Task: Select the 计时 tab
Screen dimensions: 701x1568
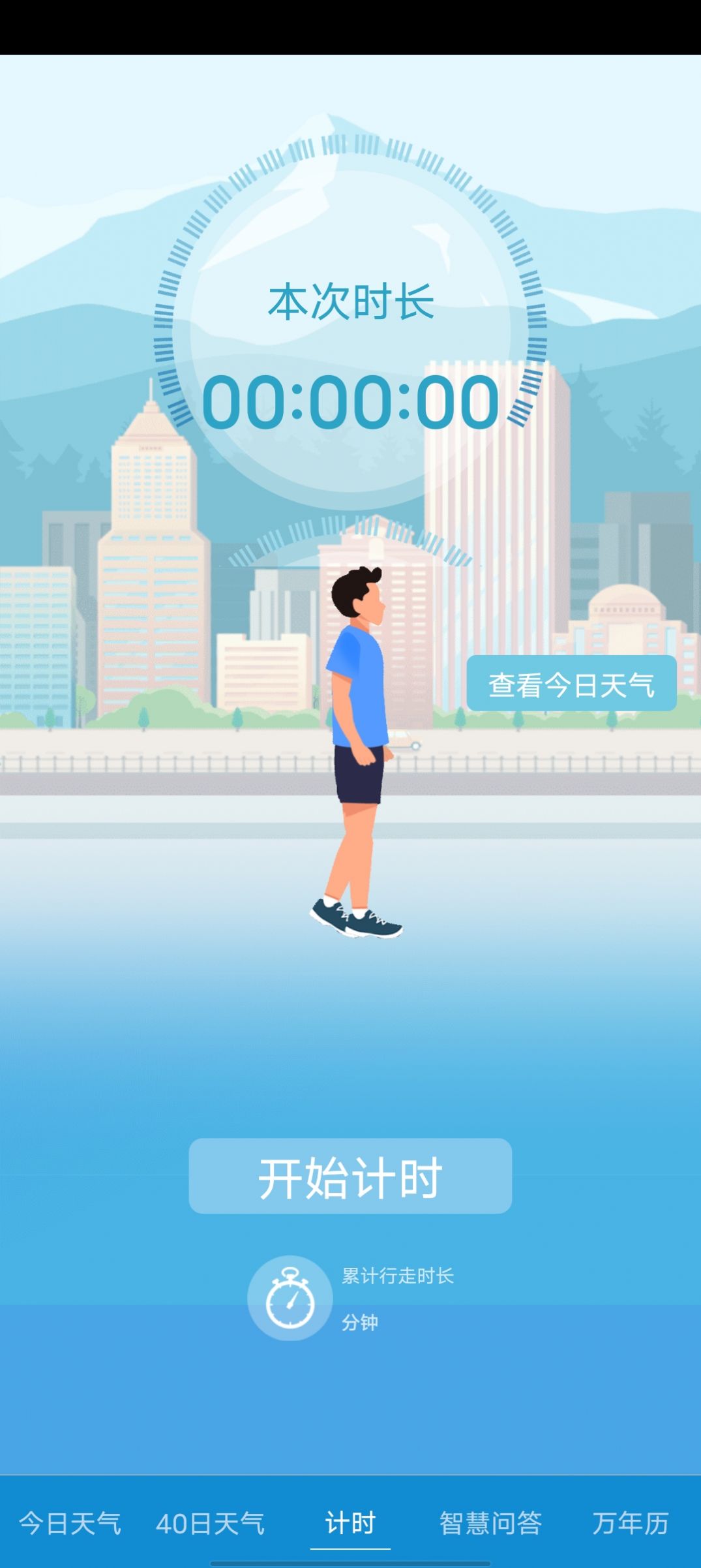Action: [350, 1523]
